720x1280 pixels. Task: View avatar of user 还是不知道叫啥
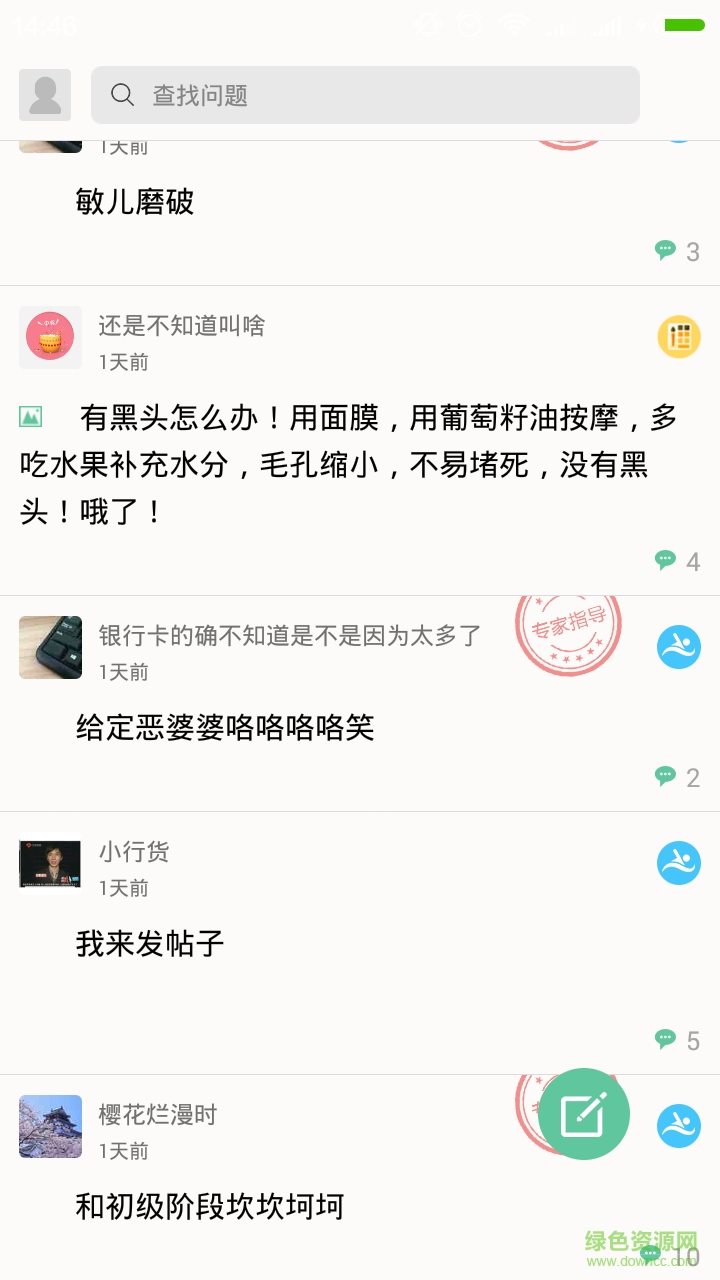coord(50,337)
